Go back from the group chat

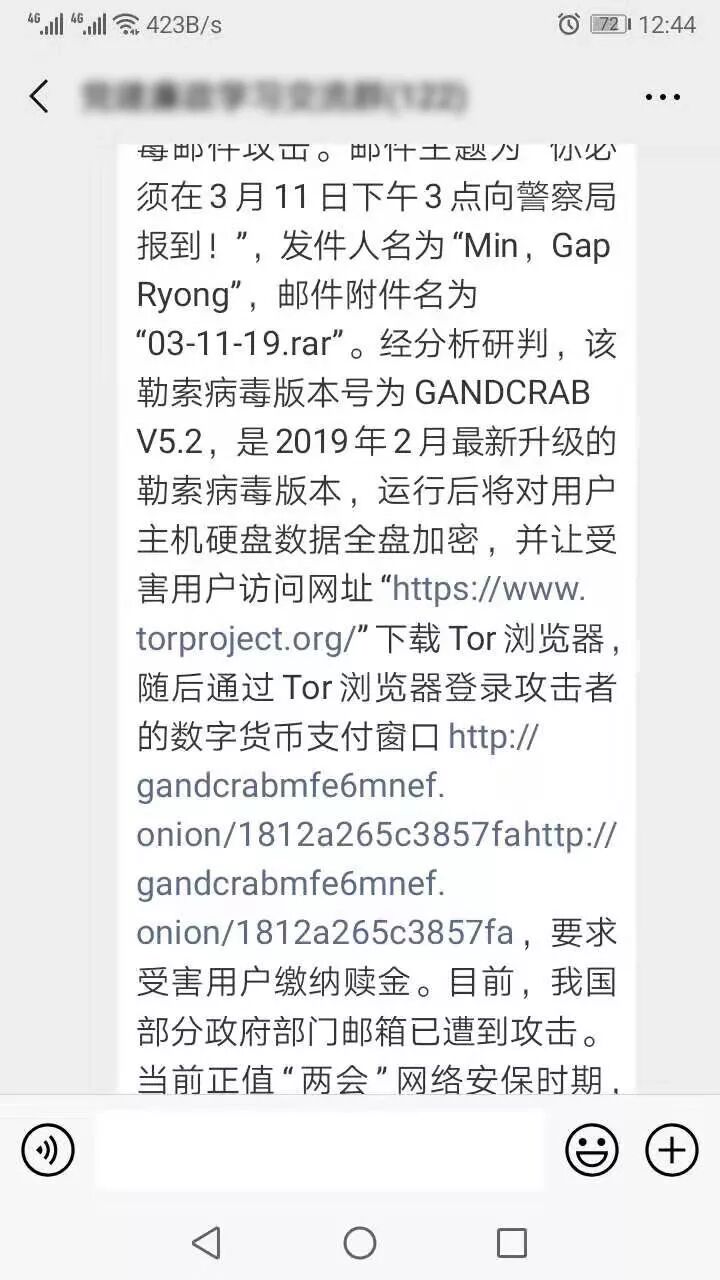click(x=39, y=97)
